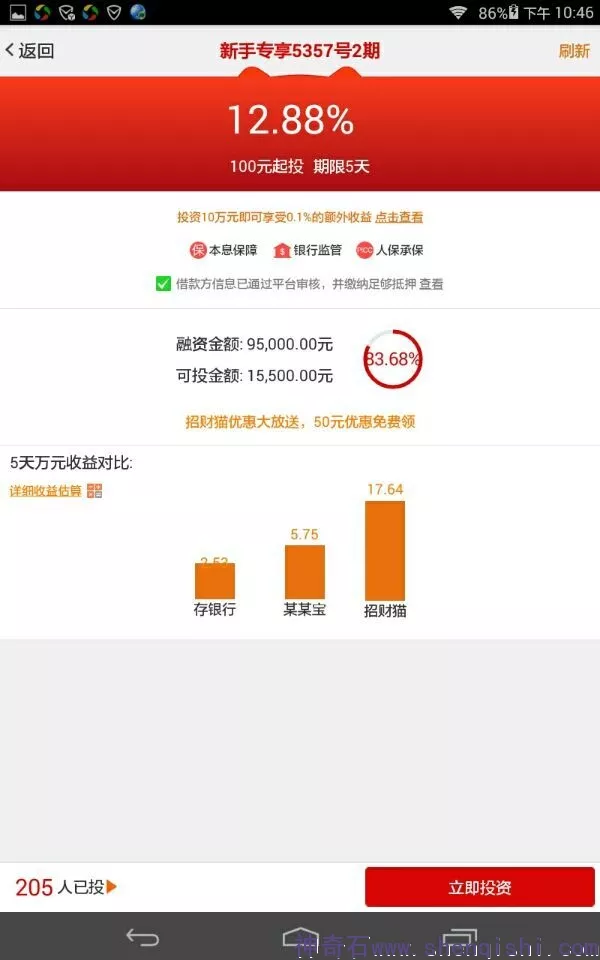Tap 返回 to go back

[30, 51]
